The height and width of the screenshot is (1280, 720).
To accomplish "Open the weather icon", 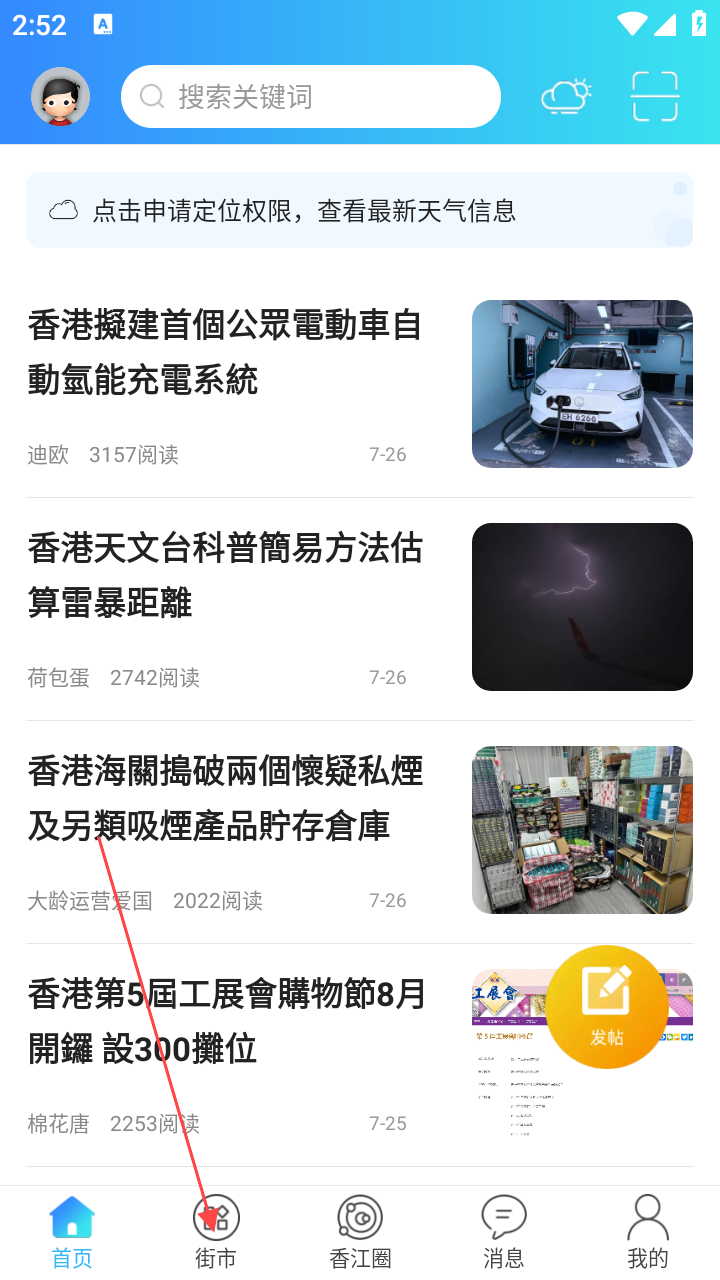I will [x=566, y=97].
